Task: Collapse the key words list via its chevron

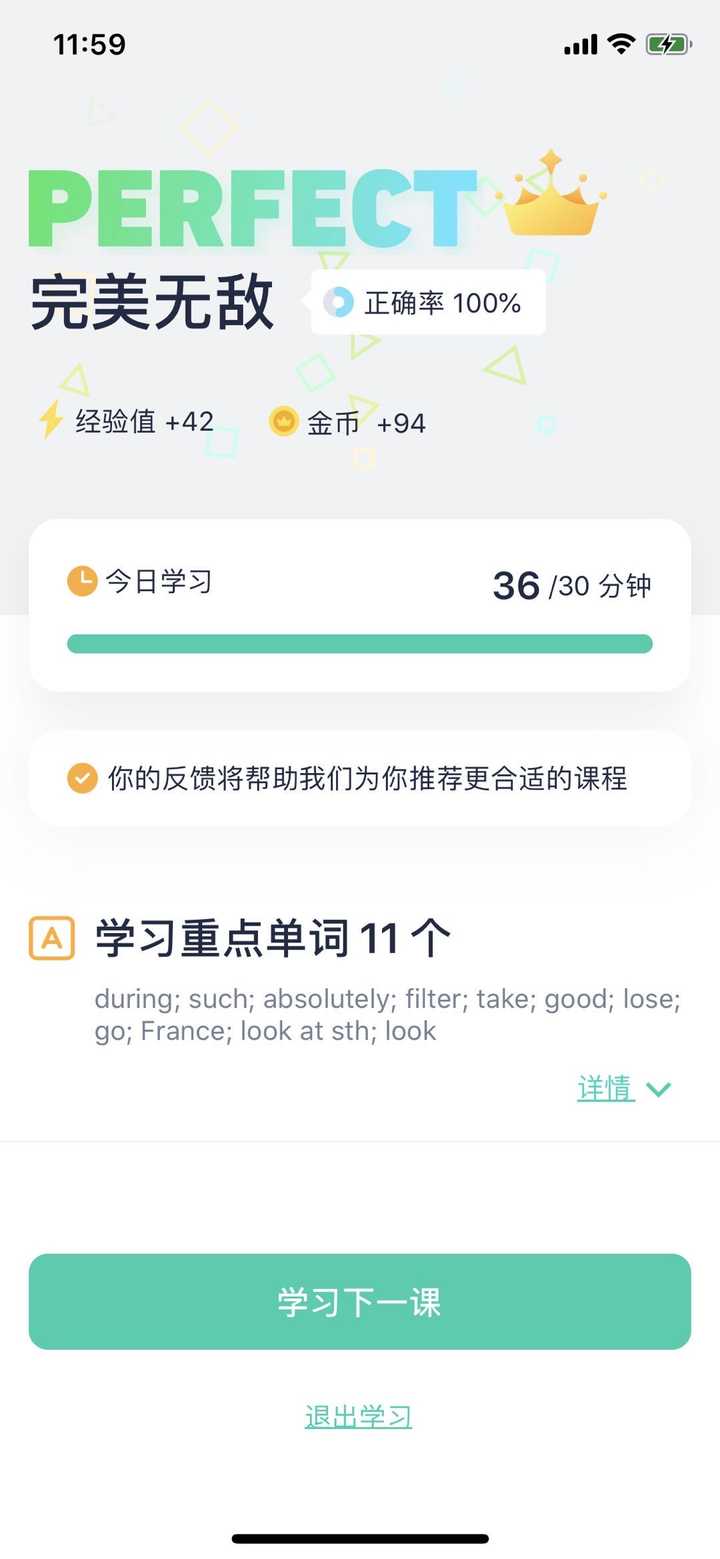Action: point(658,1089)
